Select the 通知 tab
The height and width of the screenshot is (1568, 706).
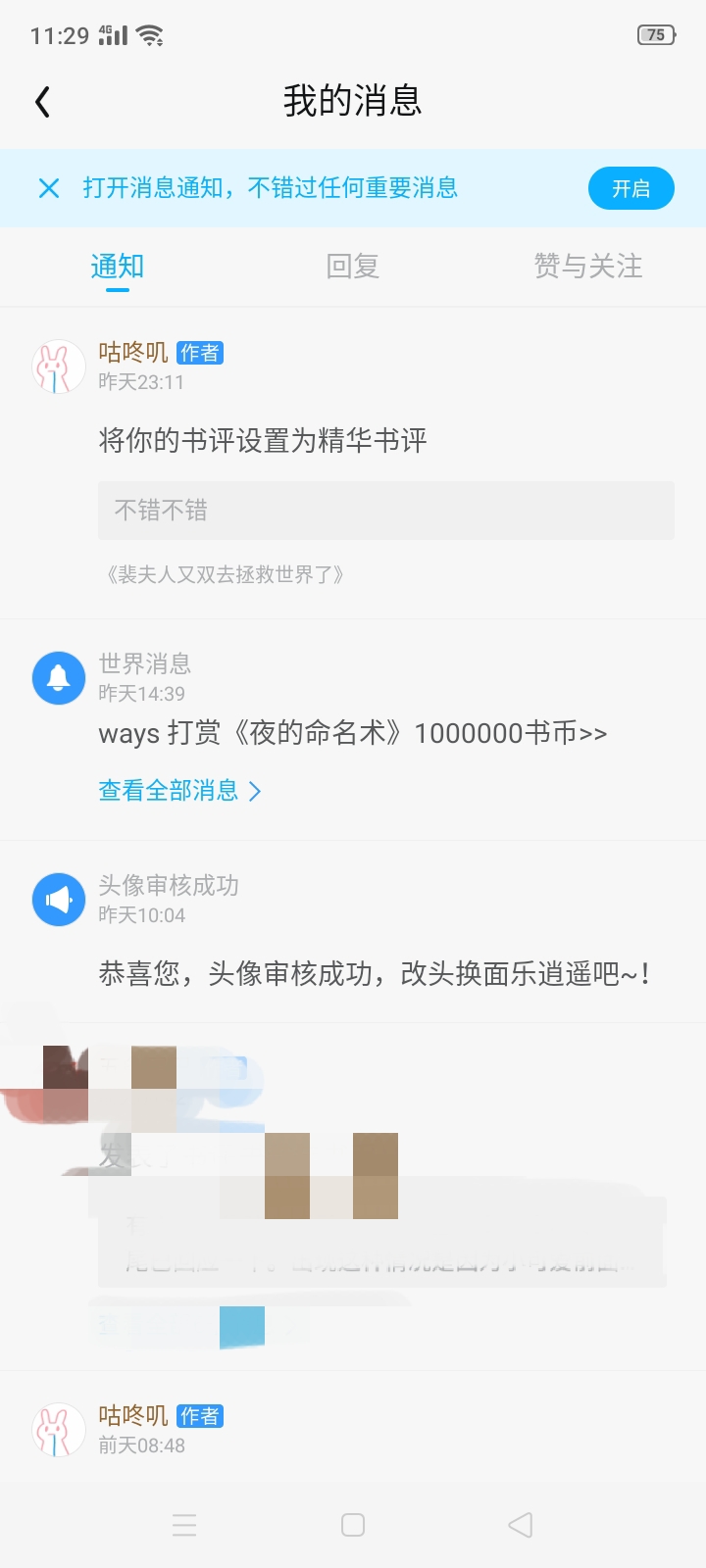point(118,267)
